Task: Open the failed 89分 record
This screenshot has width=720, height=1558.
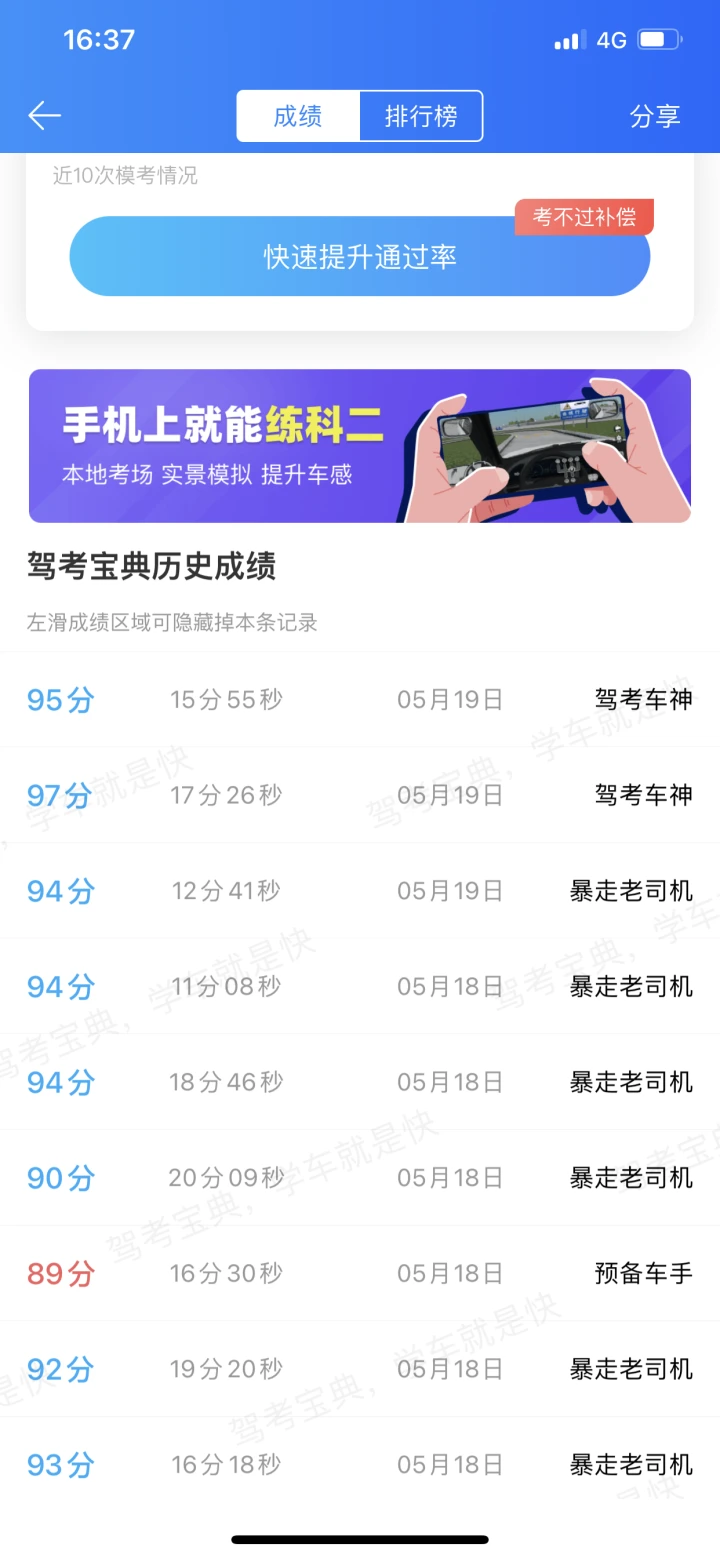Action: pyautogui.click(x=360, y=1273)
